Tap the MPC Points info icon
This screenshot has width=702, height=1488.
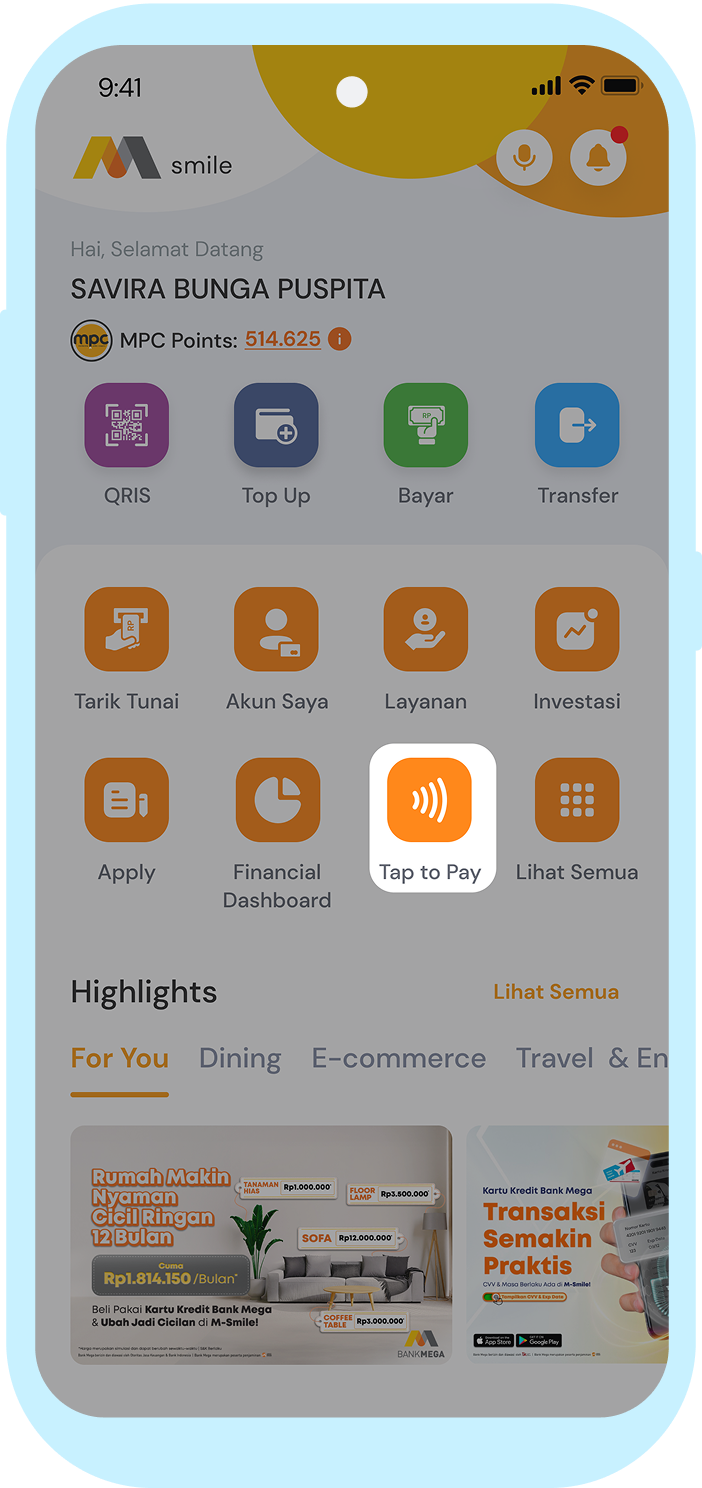(x=340, y=339)
